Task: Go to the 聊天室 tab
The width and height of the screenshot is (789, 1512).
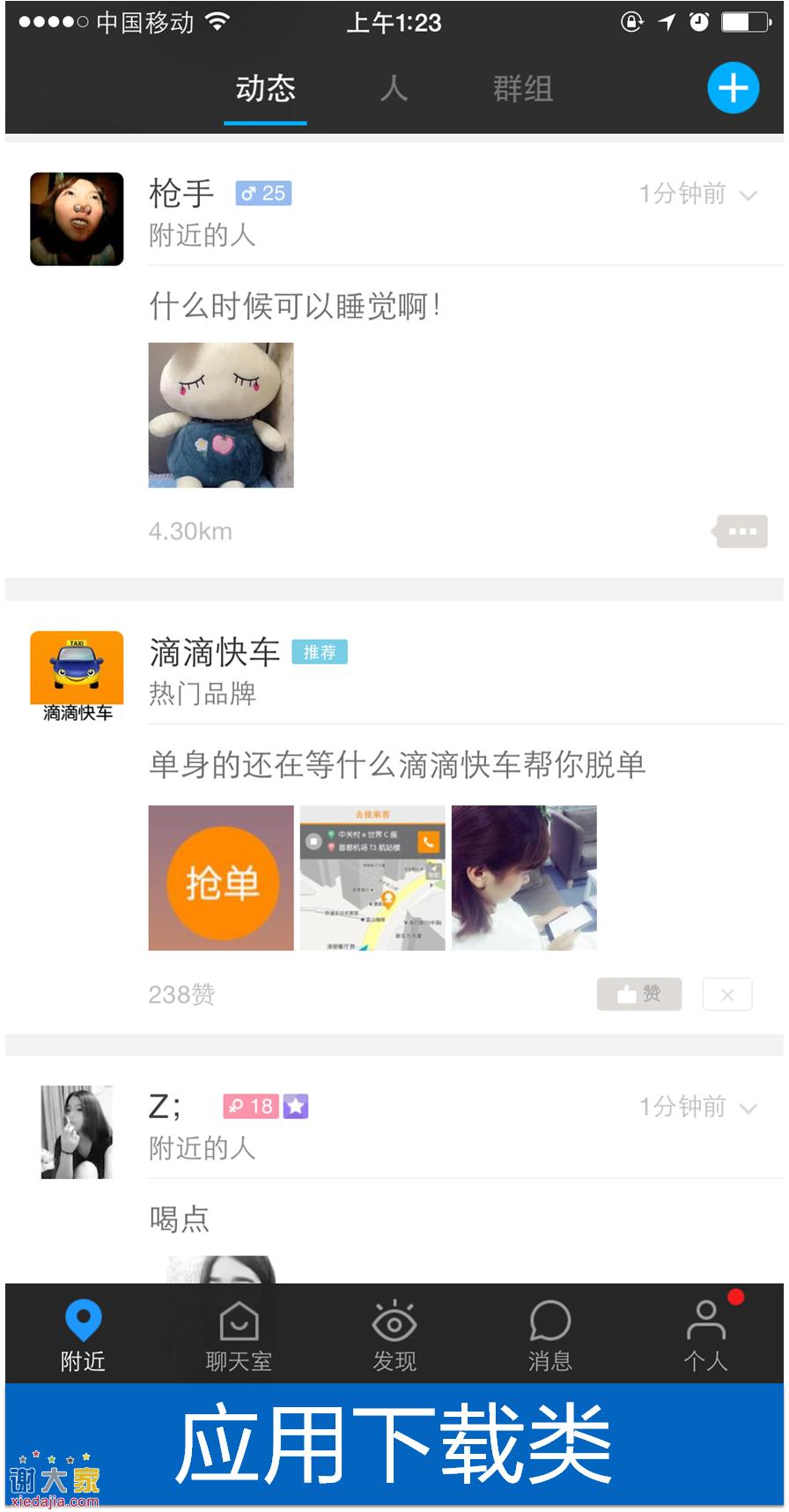Action: (239, 1336)
